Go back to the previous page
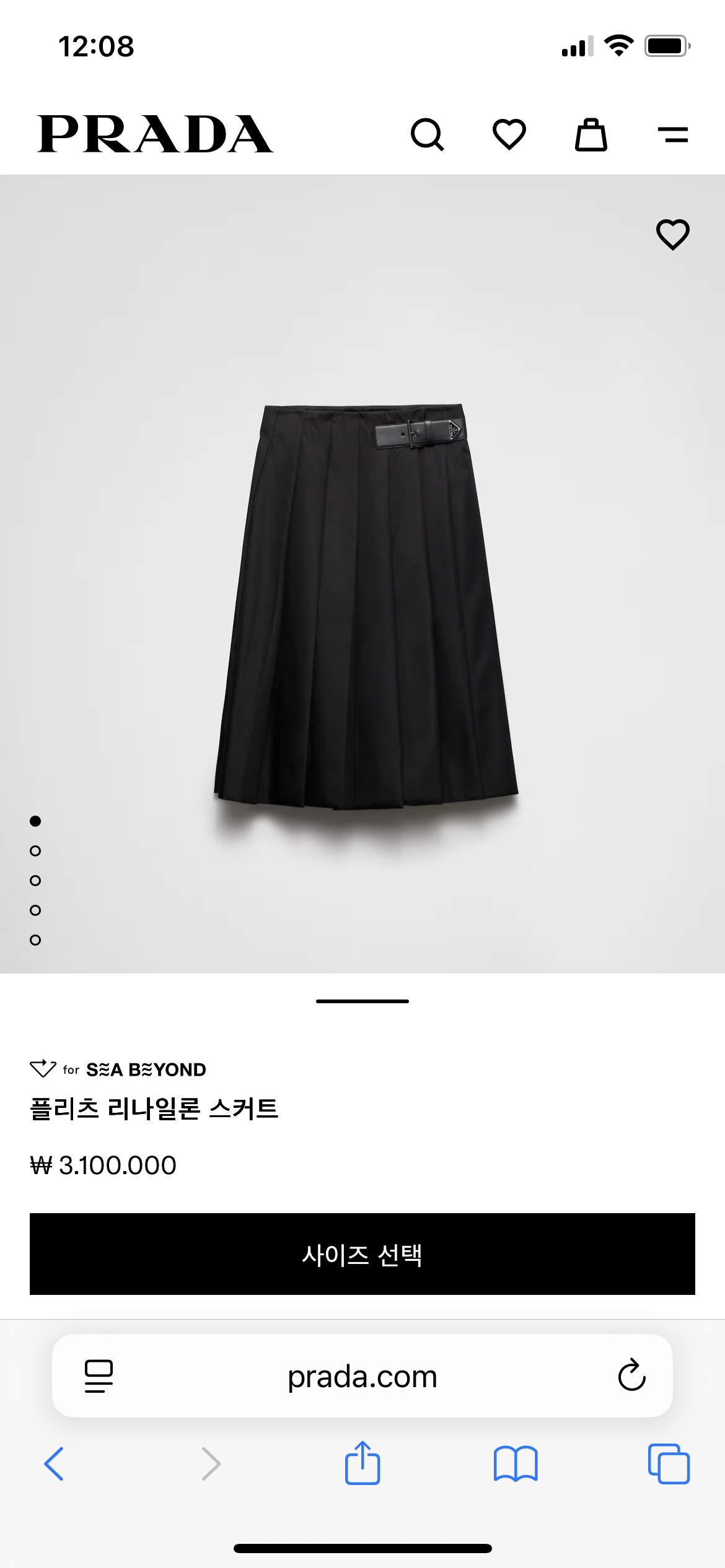The width and height of the screenshot is (725, 1568). tap(54, 1464)
